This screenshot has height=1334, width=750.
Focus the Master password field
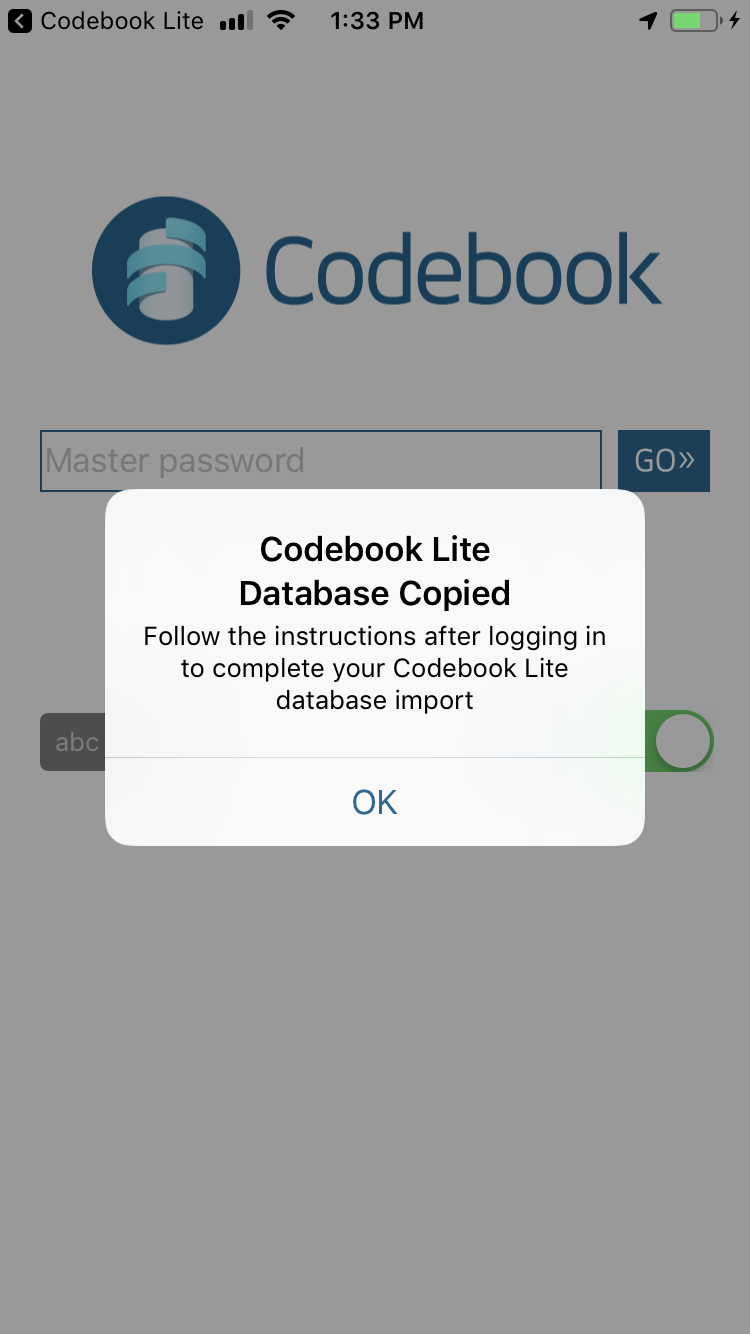pos(321,461)
